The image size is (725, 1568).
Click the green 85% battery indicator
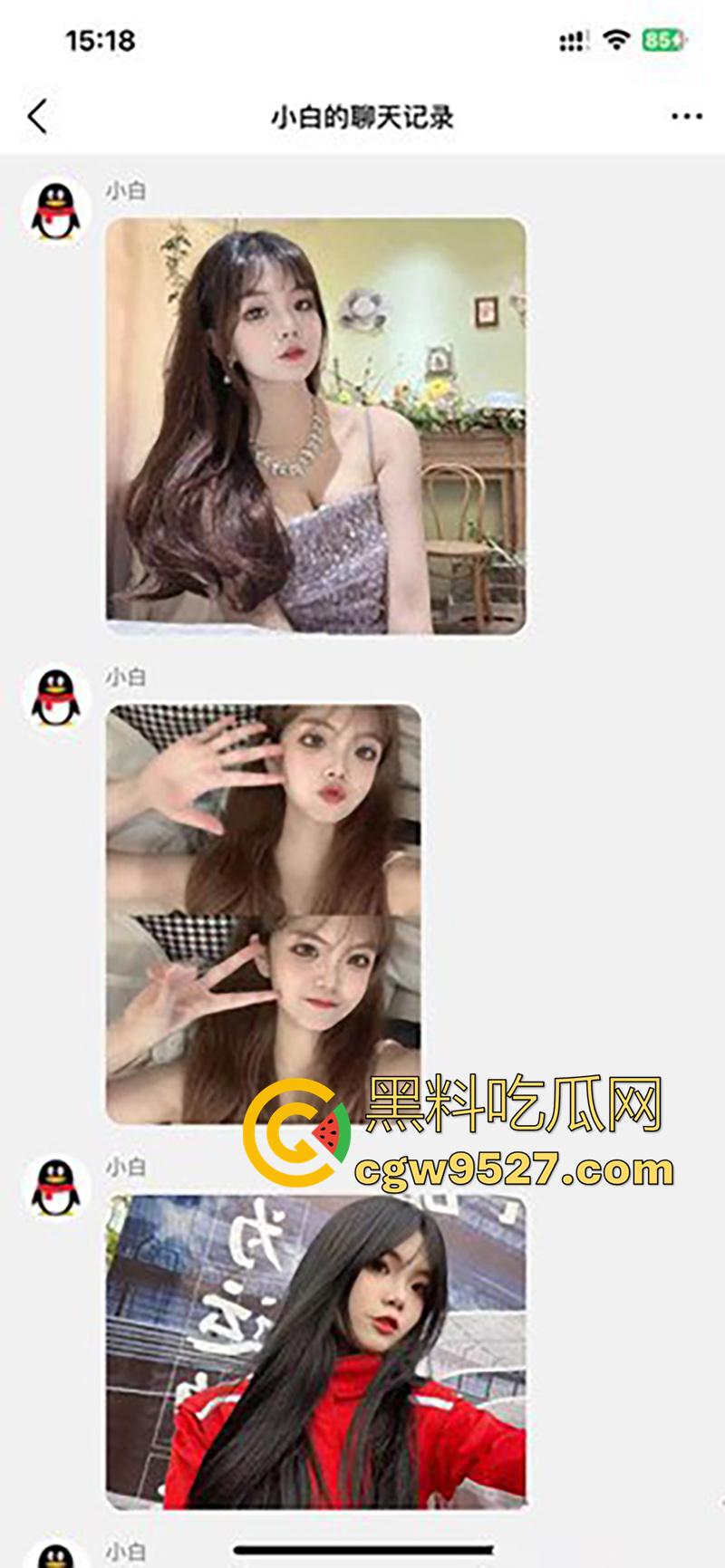pyautogui.click(x=662, y=40)
